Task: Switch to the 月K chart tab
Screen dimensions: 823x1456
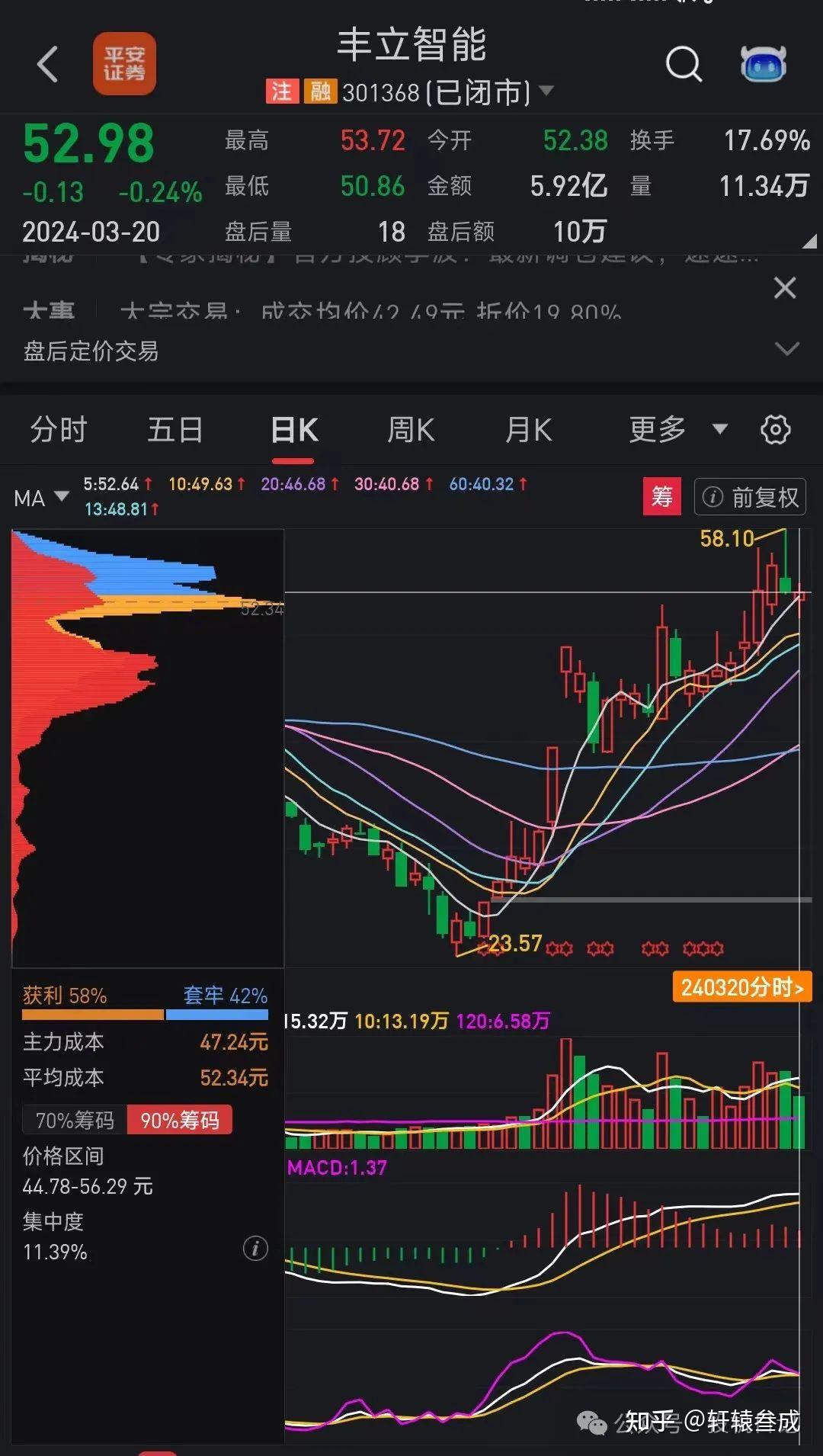Action: (x=528, y=430)
